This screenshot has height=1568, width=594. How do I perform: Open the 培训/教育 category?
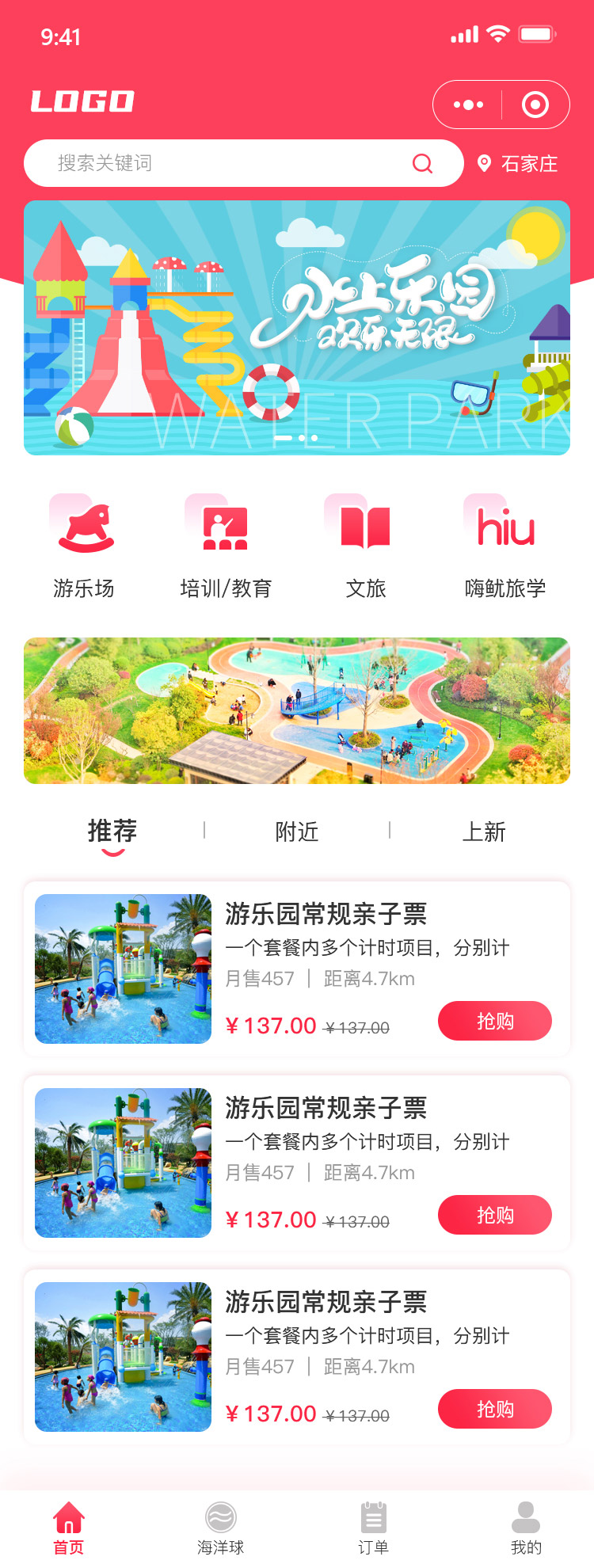point(226,546)
